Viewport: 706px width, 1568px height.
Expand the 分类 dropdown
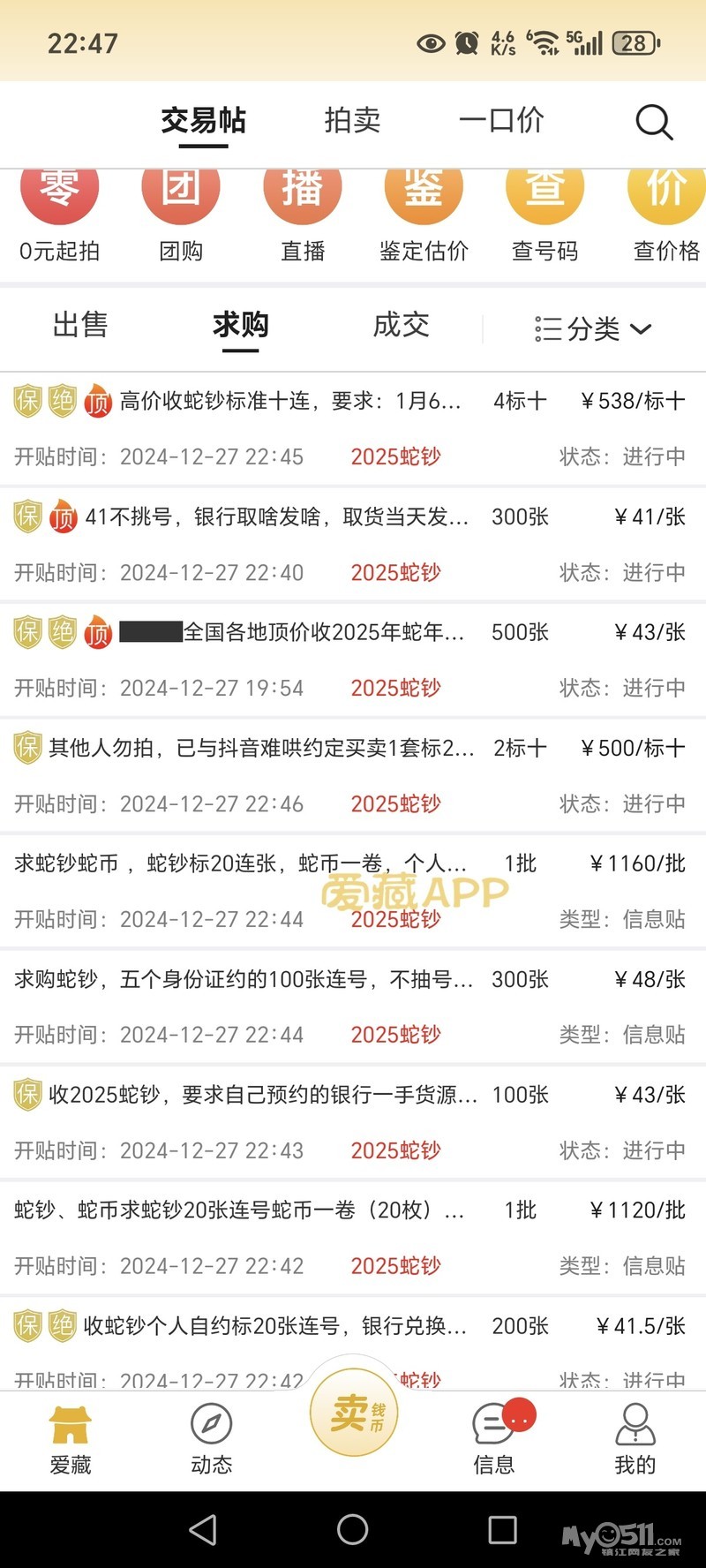pos(593,329)
